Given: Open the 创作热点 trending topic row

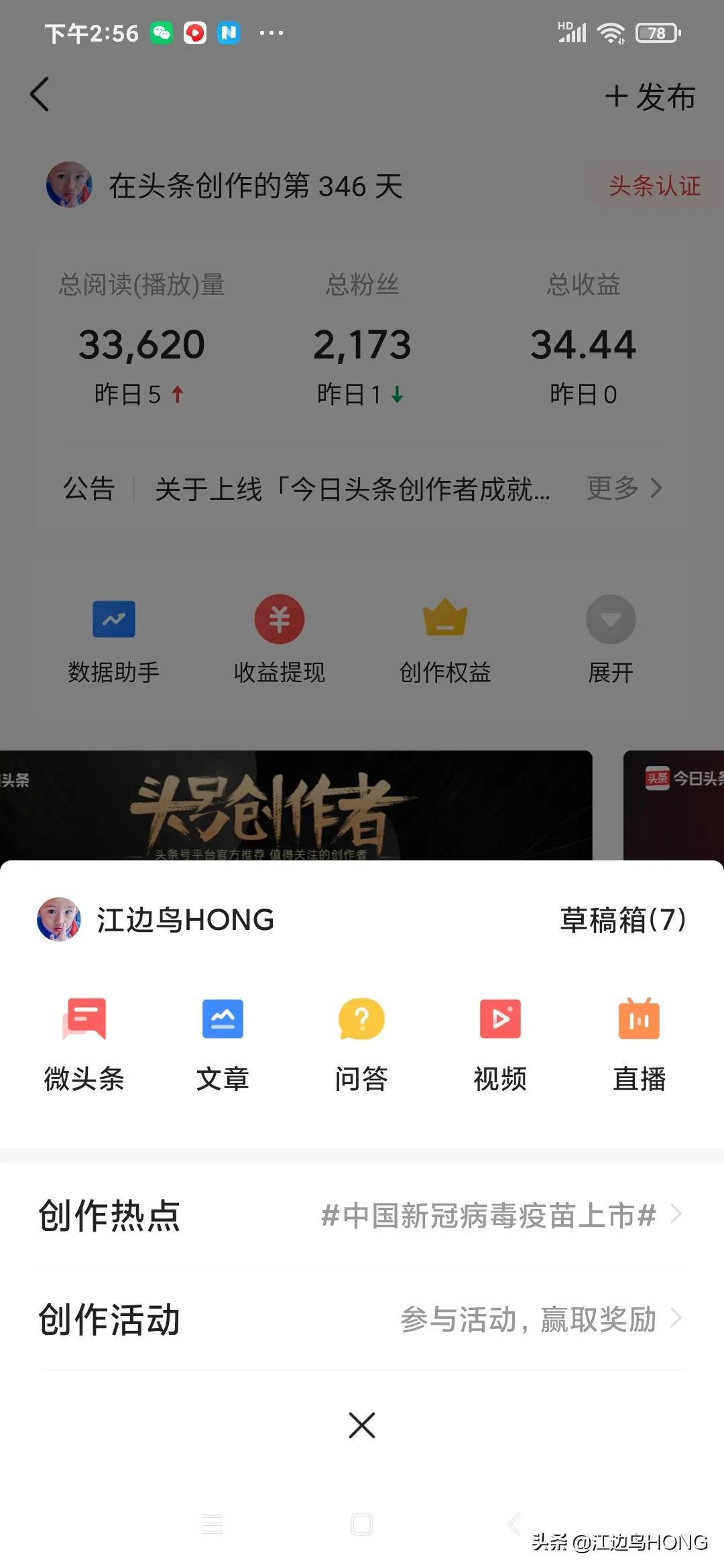Looking at the screenshot, I should point(362,1215).
